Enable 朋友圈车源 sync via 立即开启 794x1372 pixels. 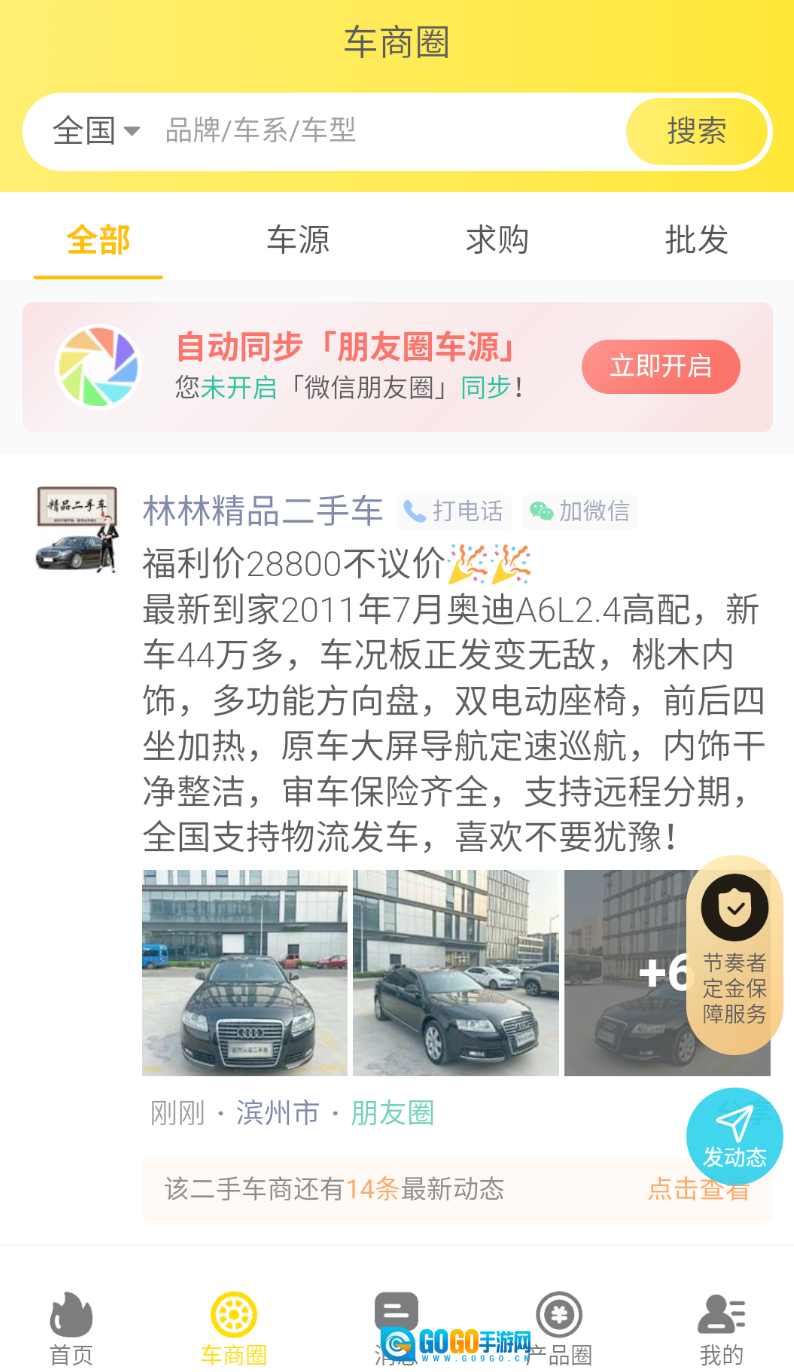pyautogui.click(x=660, y=366)
